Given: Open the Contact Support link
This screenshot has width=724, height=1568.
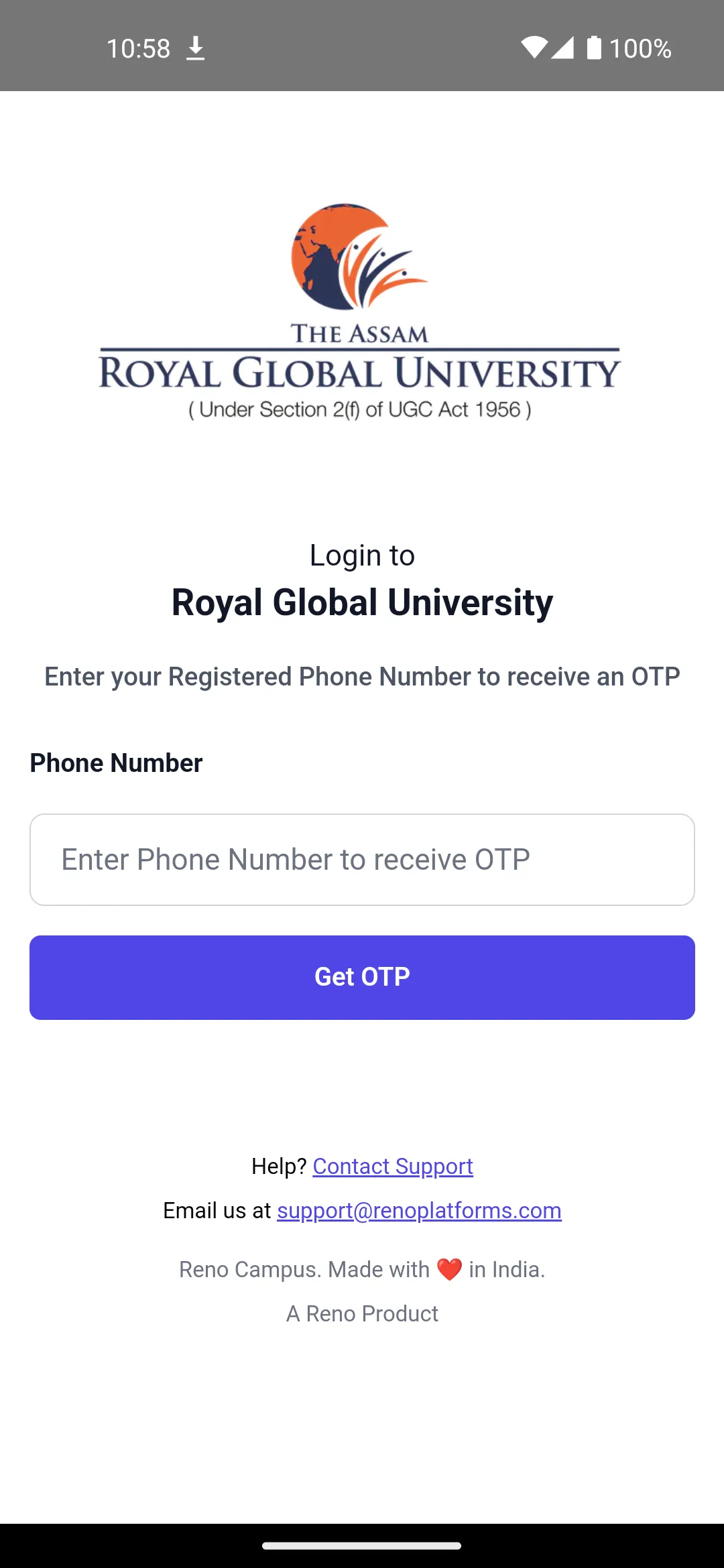Looking at the screenshot, I should (393, 1167).
